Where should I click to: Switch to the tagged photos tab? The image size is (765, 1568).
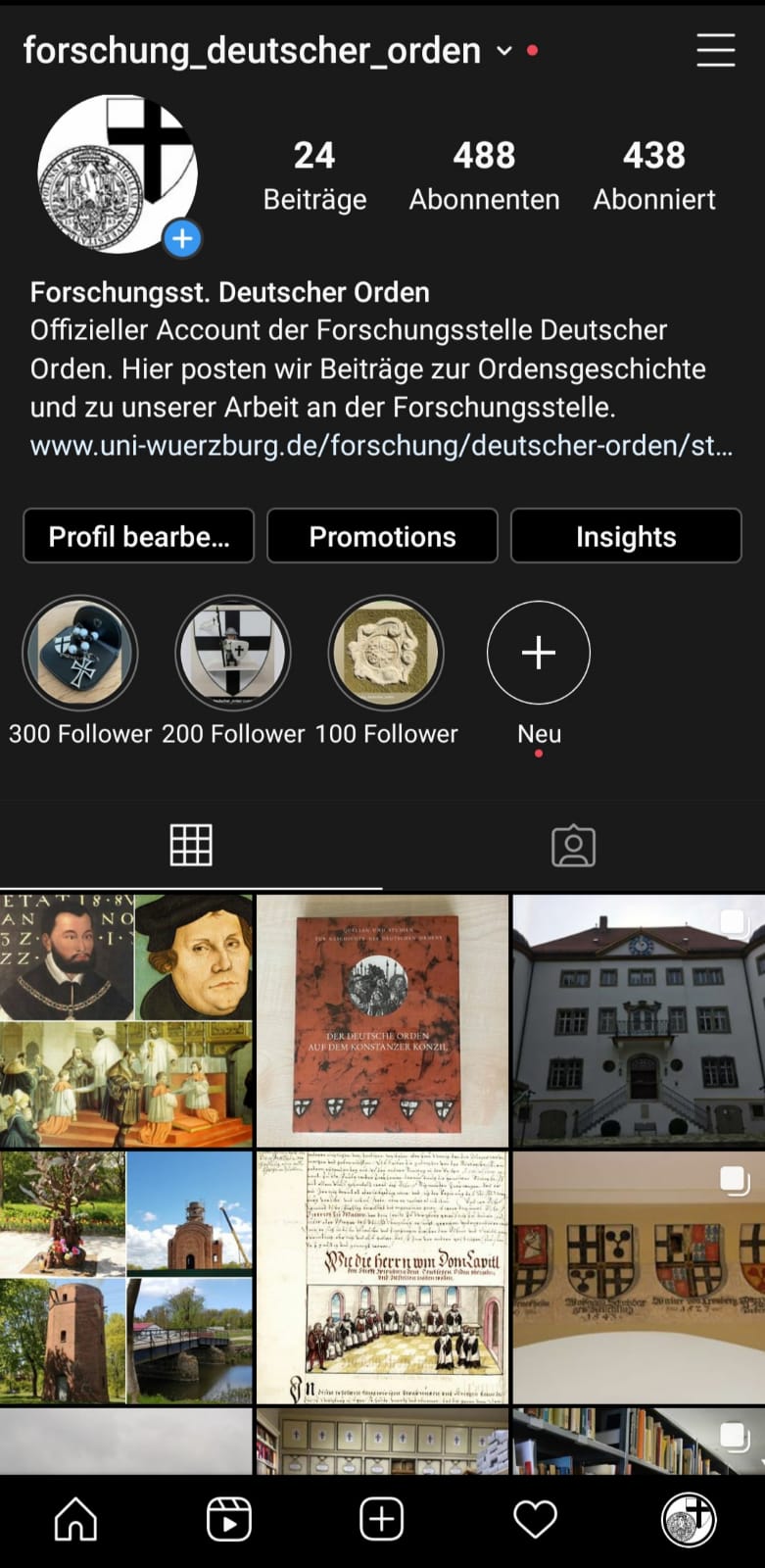point(573,846)
